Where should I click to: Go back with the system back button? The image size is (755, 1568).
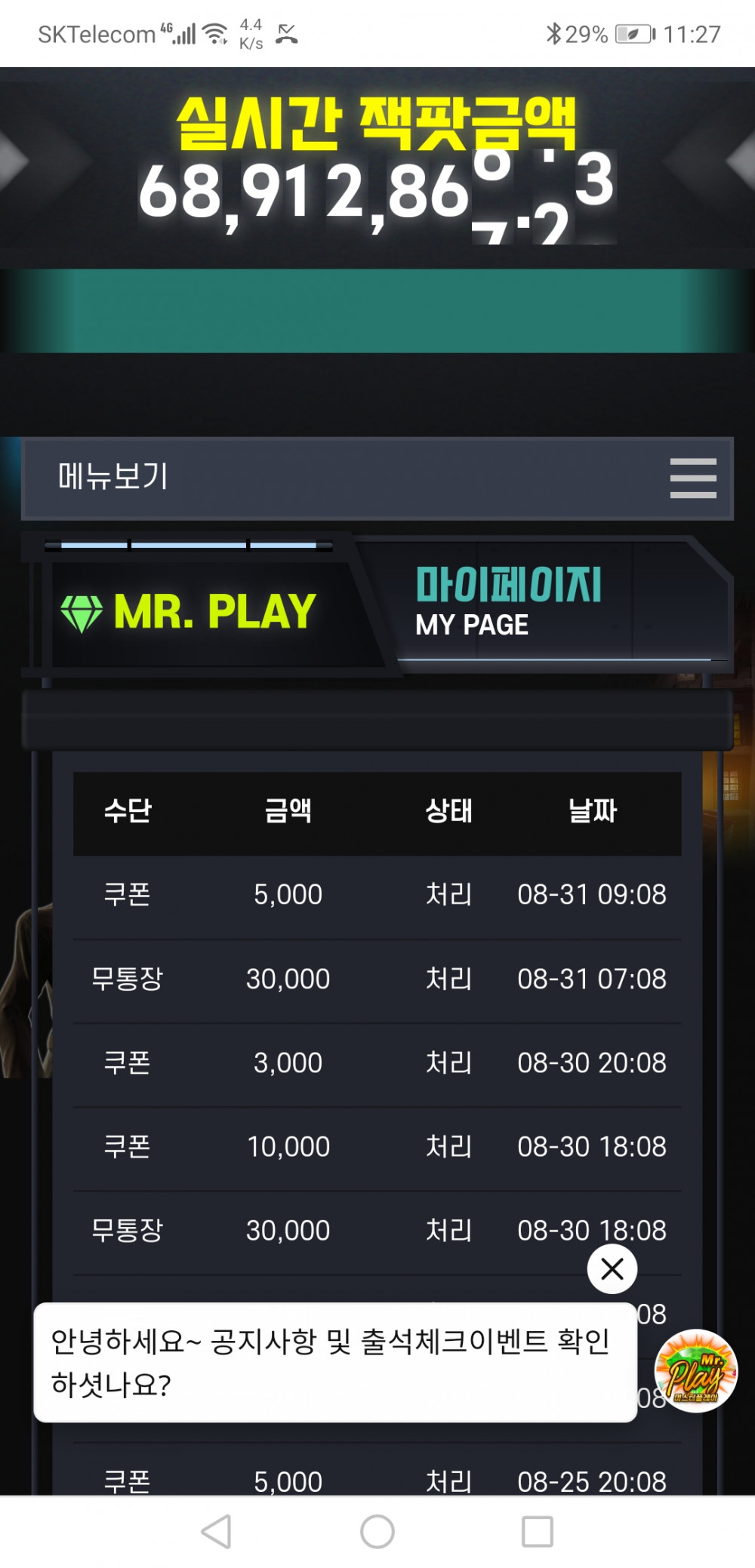tap(217, 1531)
